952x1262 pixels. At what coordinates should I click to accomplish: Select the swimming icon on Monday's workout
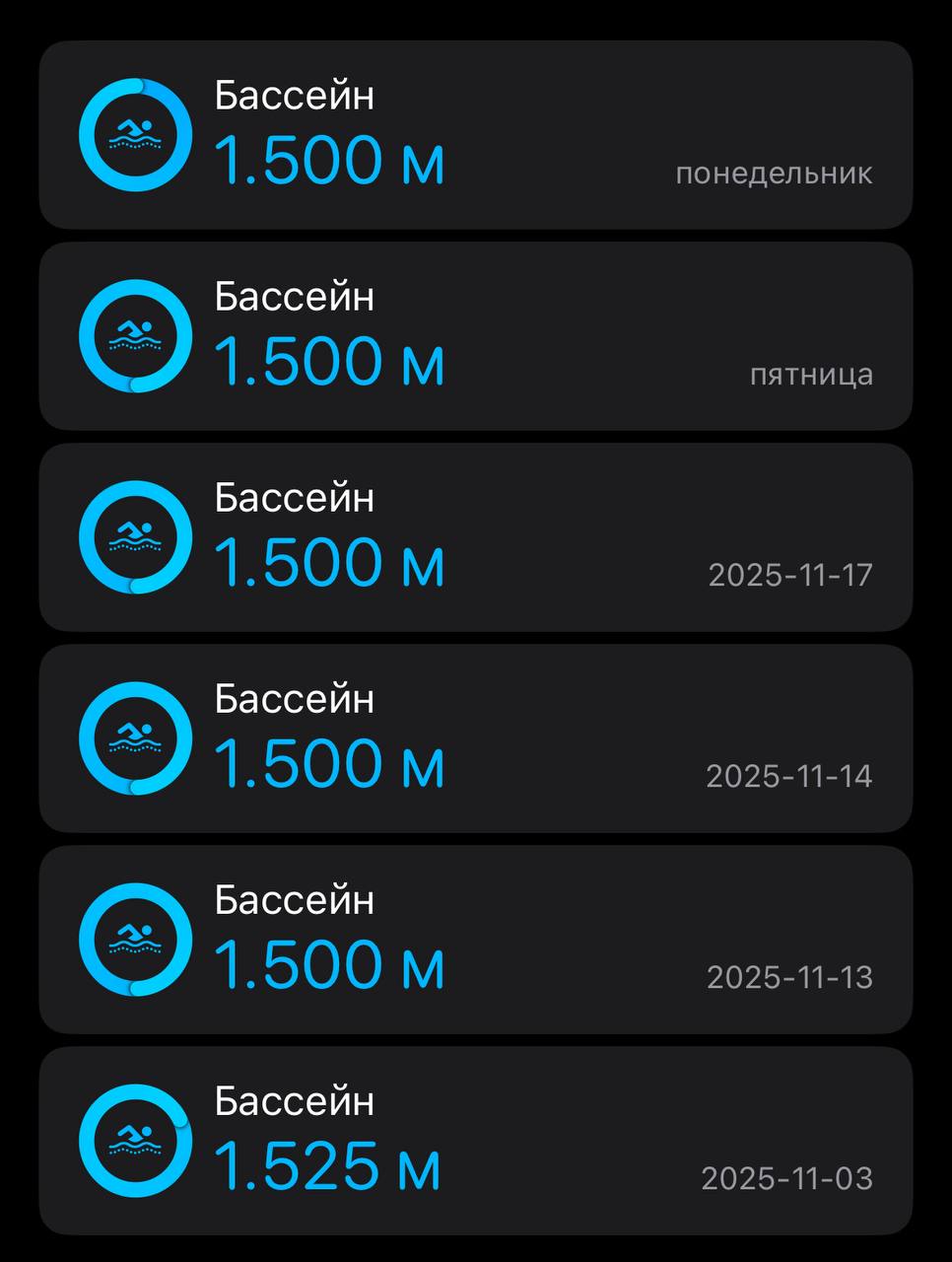[x=135, y=135]
